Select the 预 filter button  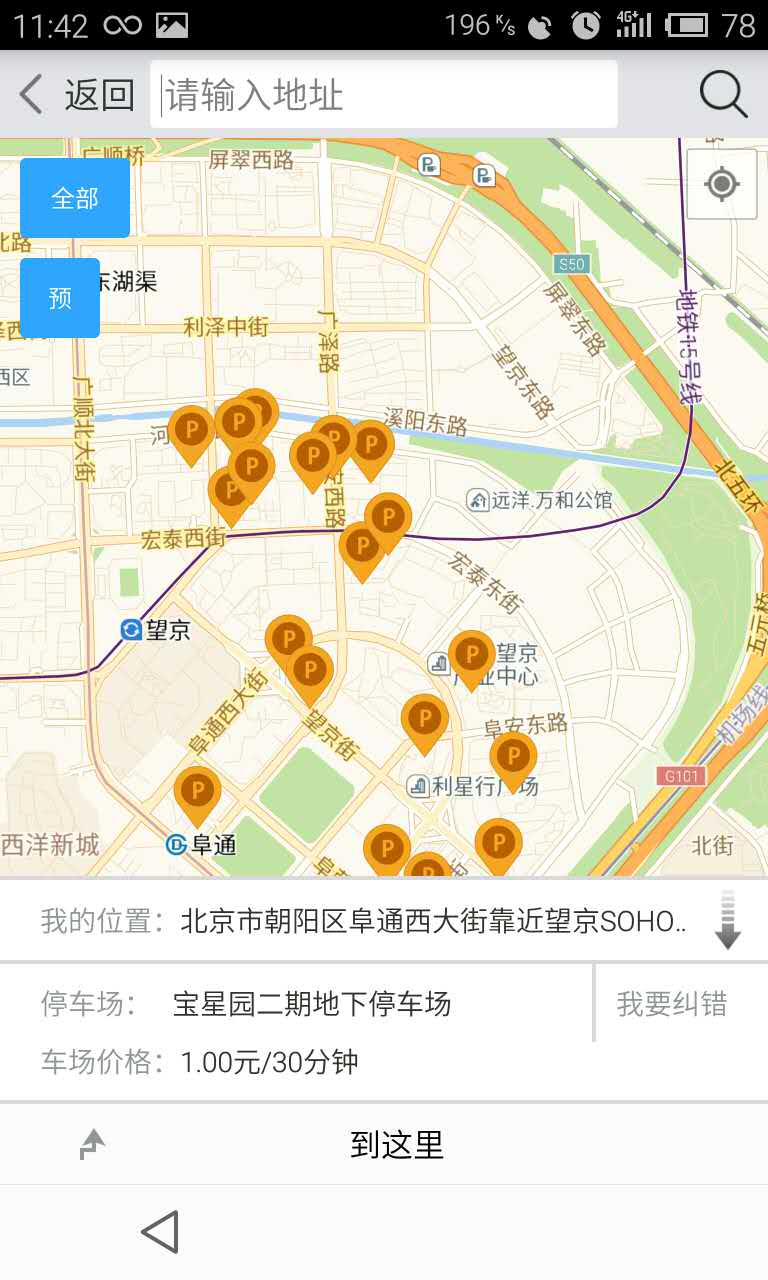pos(60,298)
